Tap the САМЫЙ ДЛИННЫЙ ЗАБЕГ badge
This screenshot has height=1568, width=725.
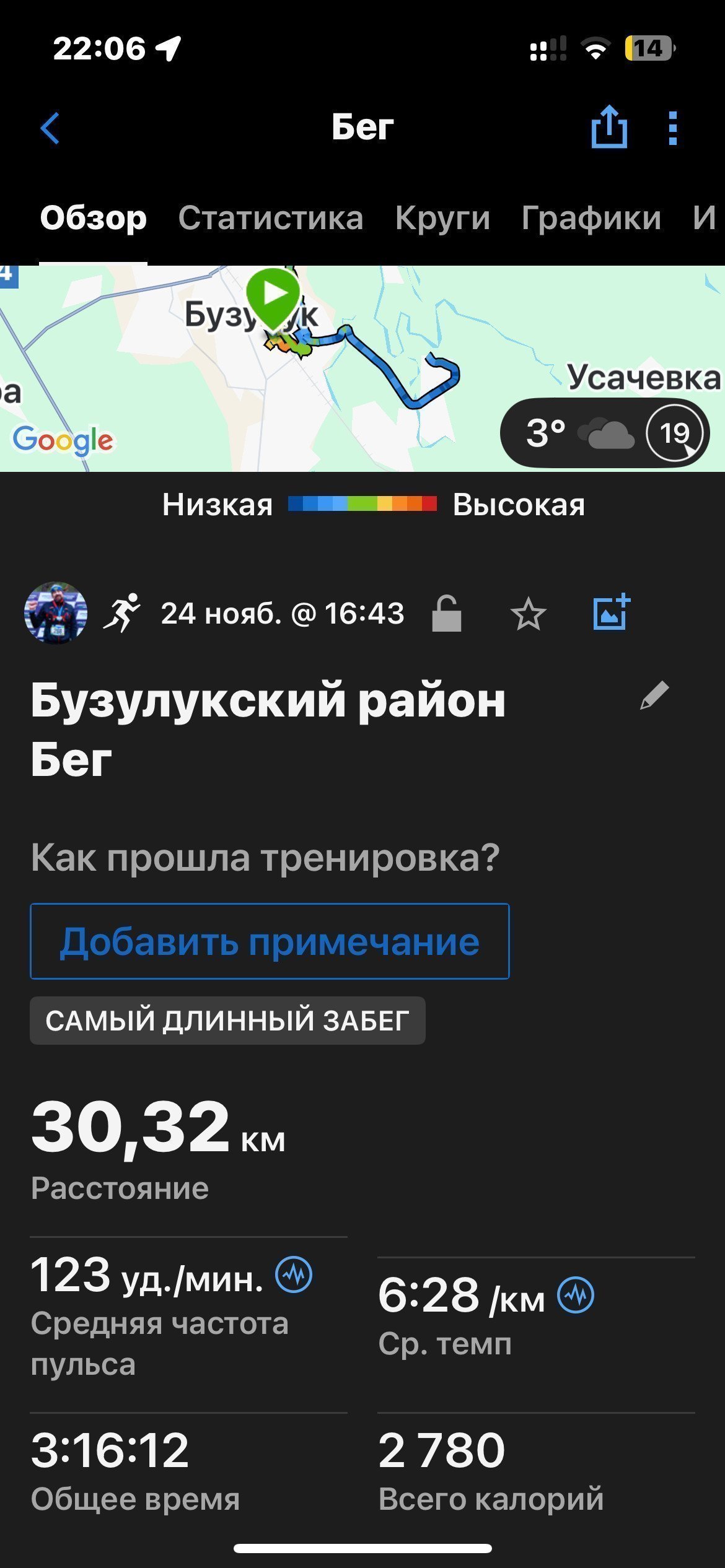227,1021
